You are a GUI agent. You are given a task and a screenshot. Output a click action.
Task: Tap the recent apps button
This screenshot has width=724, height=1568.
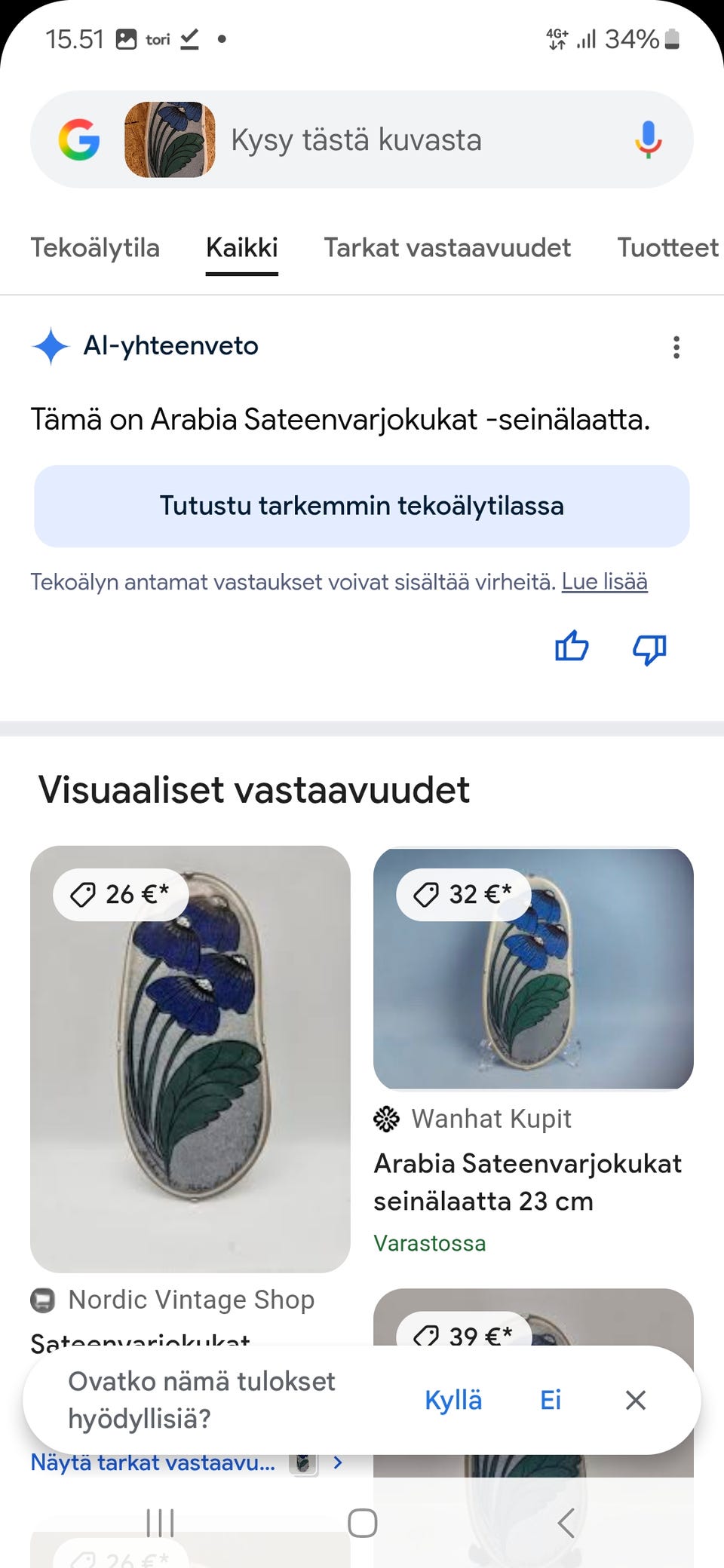pyautogui.click(x=160, y=1522)
